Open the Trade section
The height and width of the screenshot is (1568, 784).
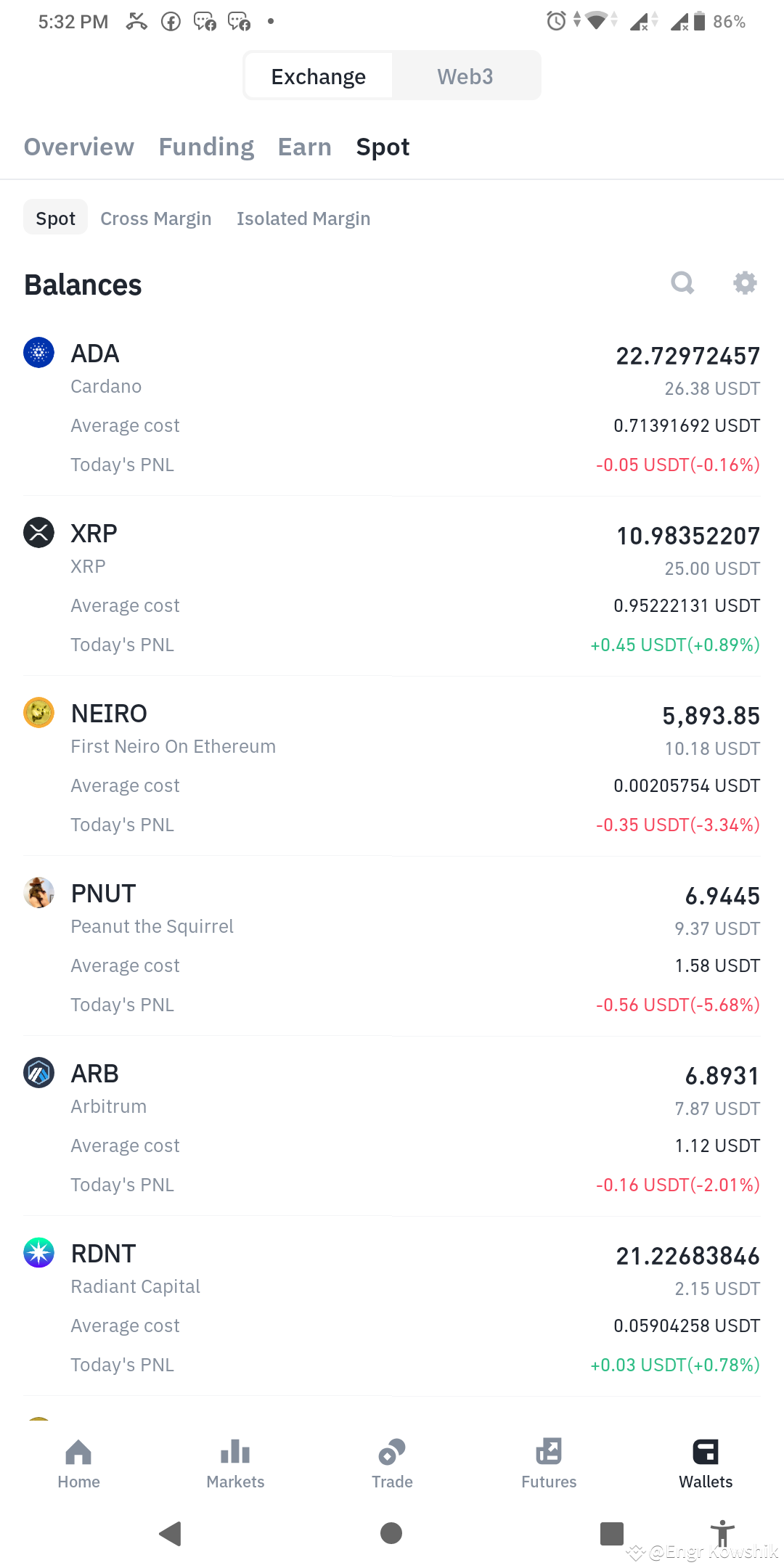click(x=391, y=1463)
